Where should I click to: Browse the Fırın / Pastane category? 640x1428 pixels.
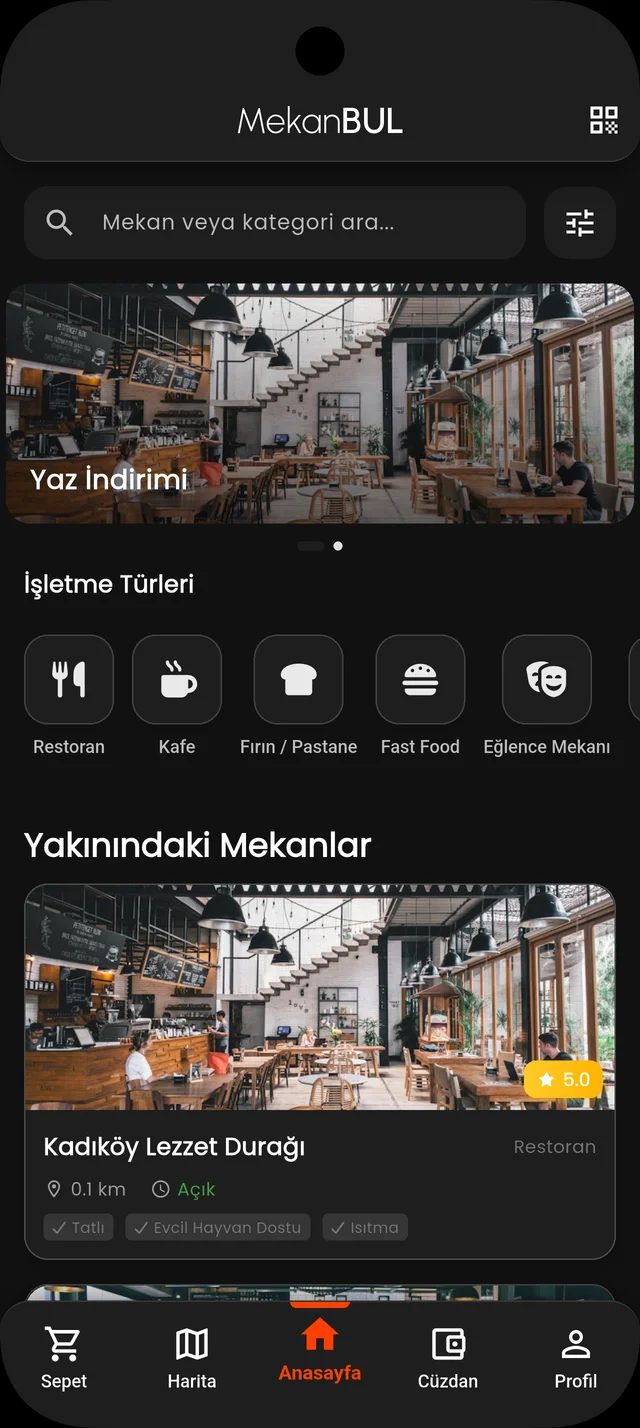click(299, 680)
